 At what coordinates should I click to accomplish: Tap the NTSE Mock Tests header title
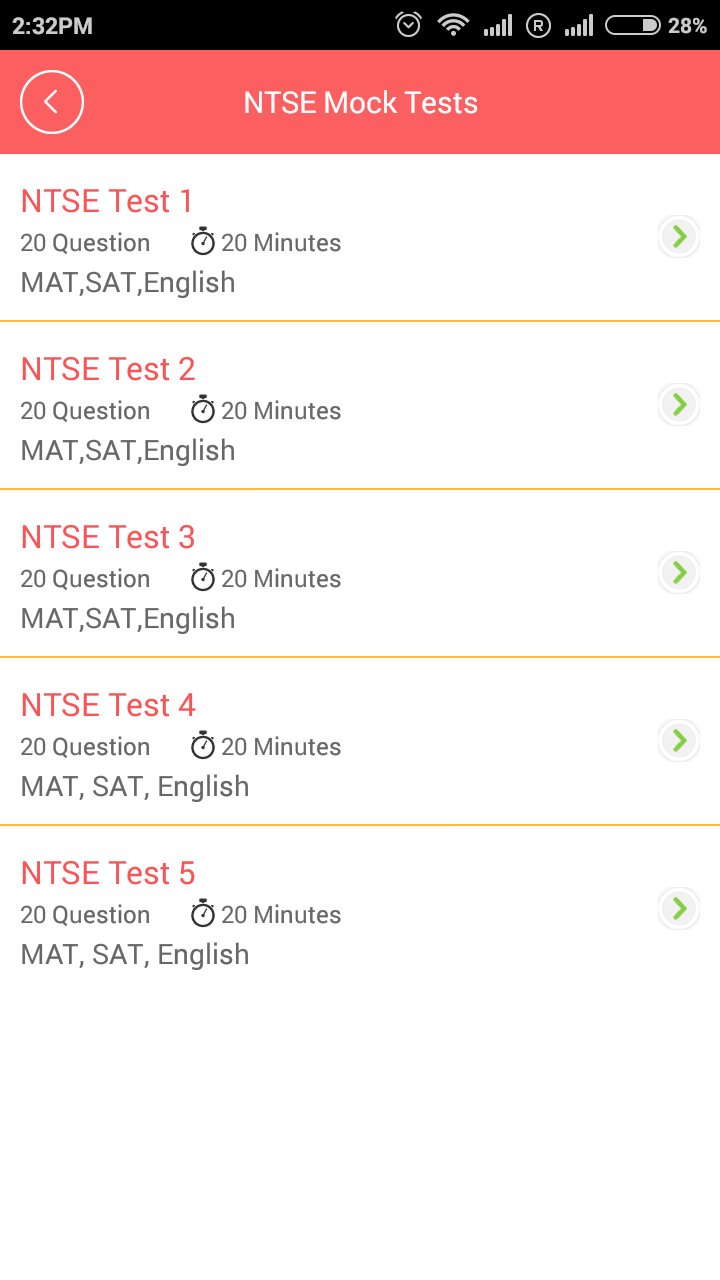360,102
